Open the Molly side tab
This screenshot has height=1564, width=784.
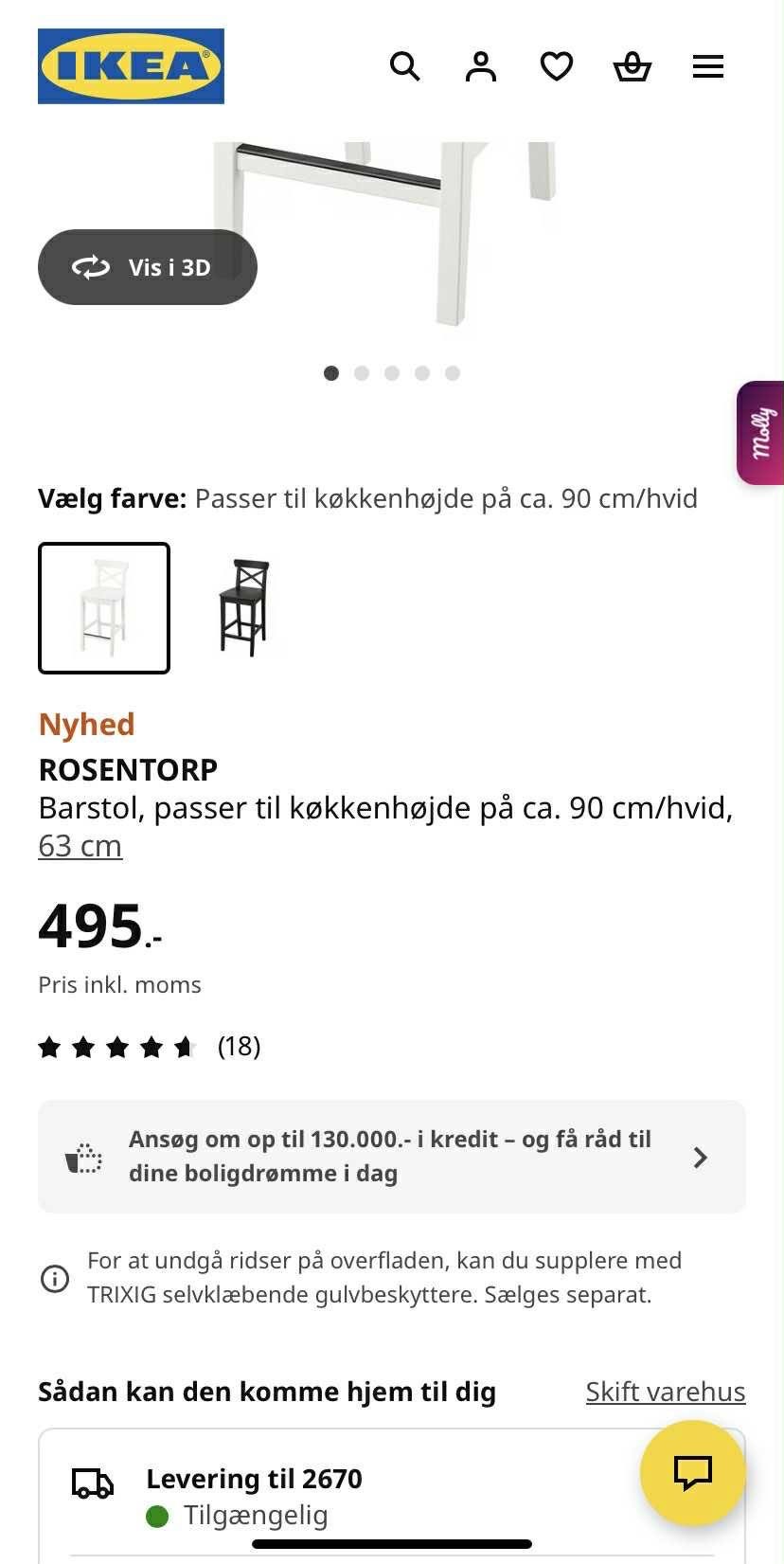tap(763, 433)
